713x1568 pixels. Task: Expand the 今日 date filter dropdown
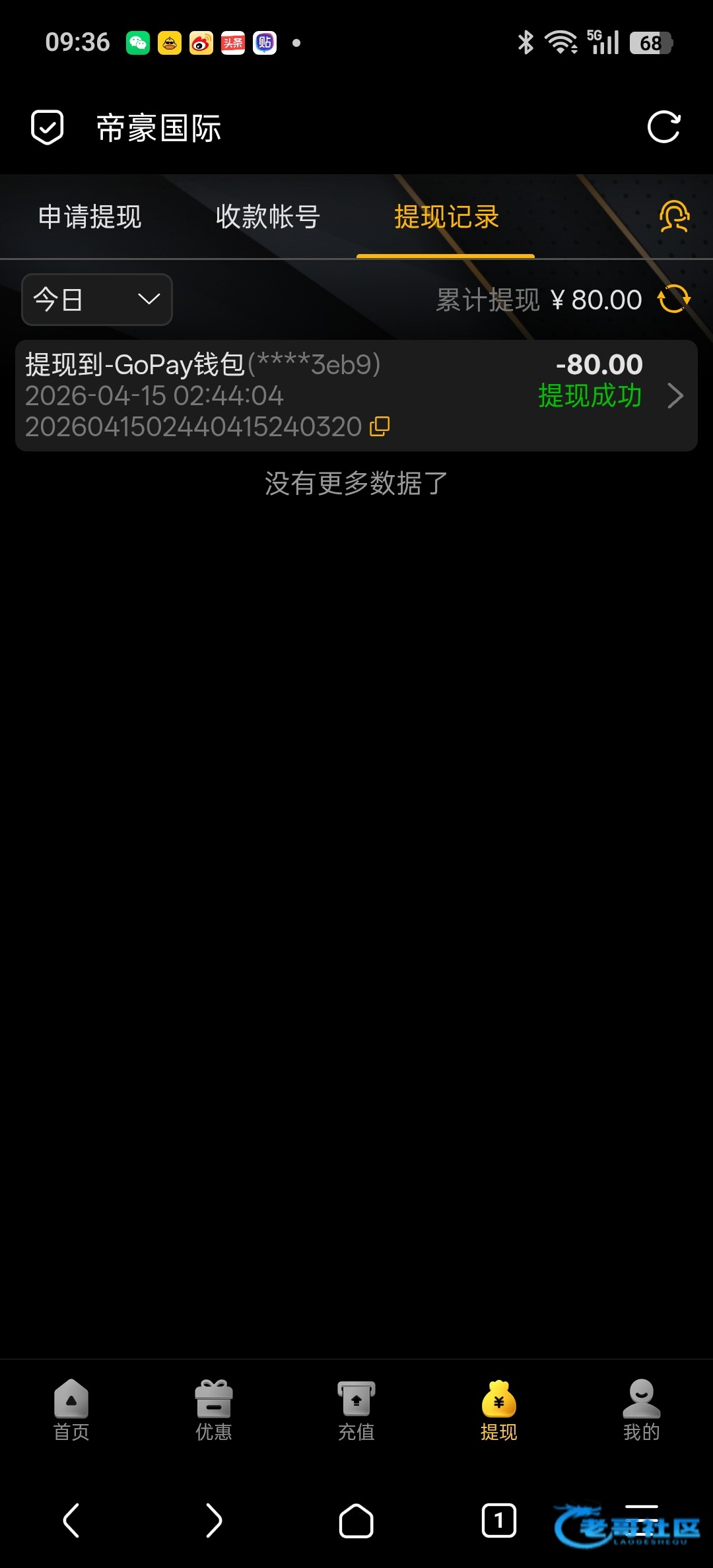pos(97,300)
